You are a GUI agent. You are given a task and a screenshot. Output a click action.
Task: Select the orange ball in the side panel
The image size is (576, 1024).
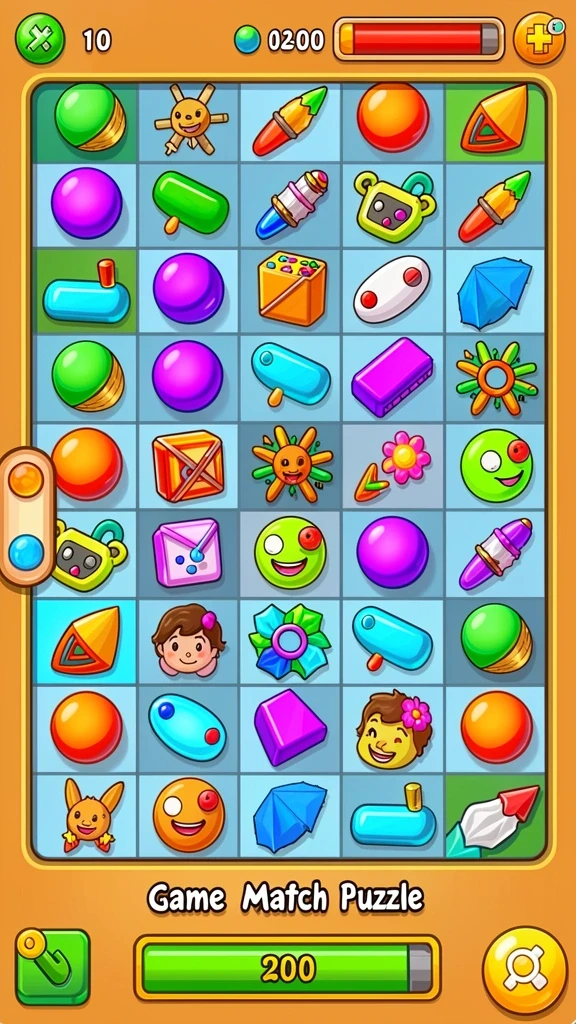pos(26,480)
